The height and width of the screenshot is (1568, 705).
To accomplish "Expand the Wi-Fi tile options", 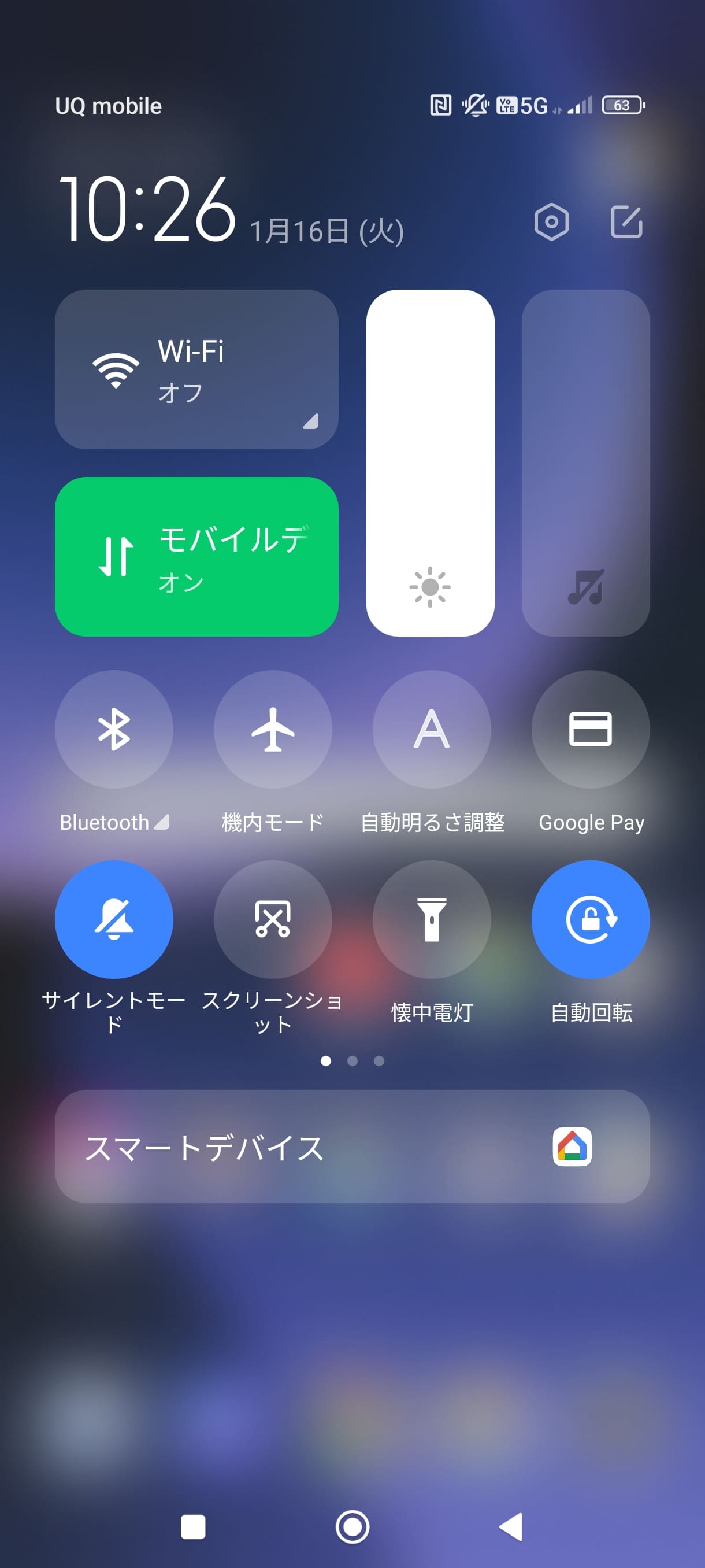I will click(311, 421).
